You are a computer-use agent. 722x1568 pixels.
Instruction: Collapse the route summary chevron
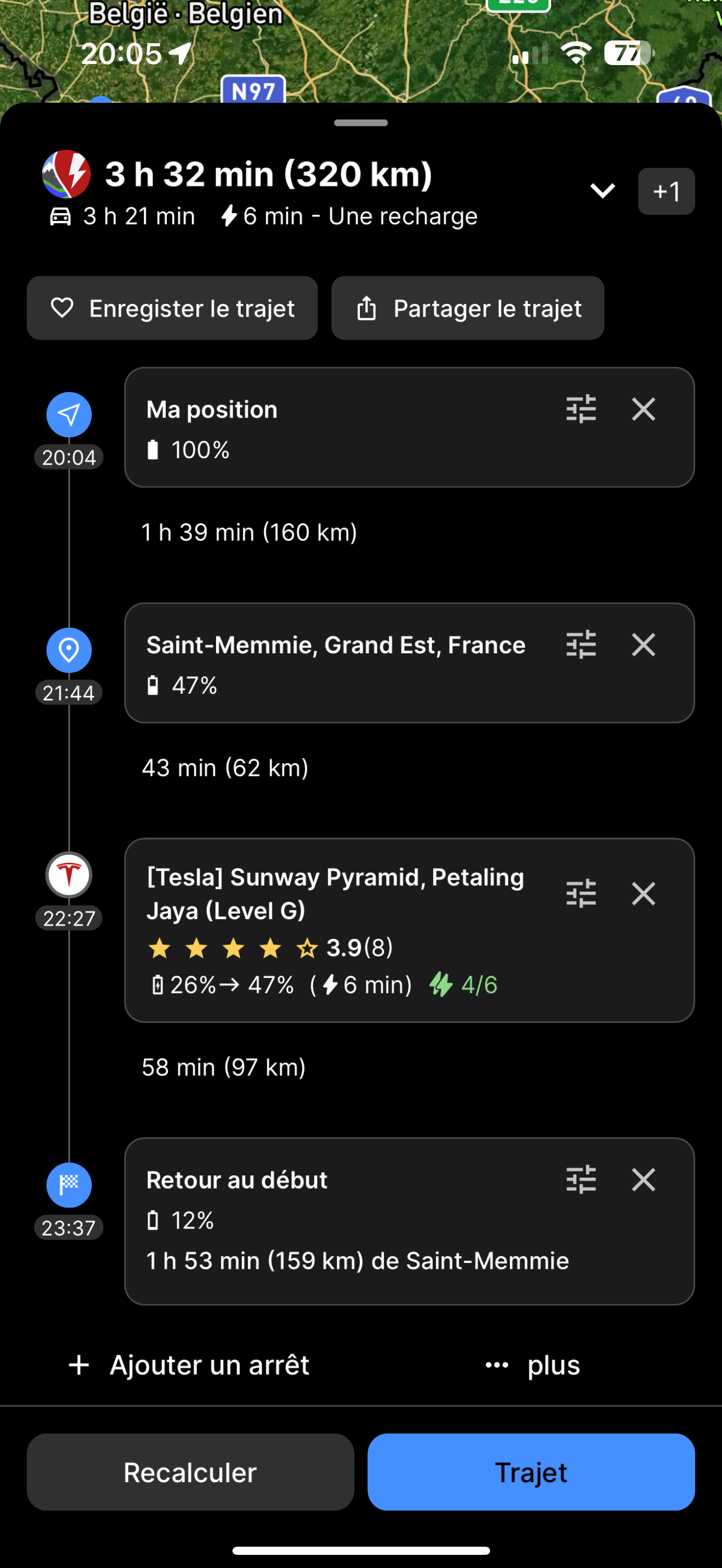pyautogui.click(x=602, y=191)
